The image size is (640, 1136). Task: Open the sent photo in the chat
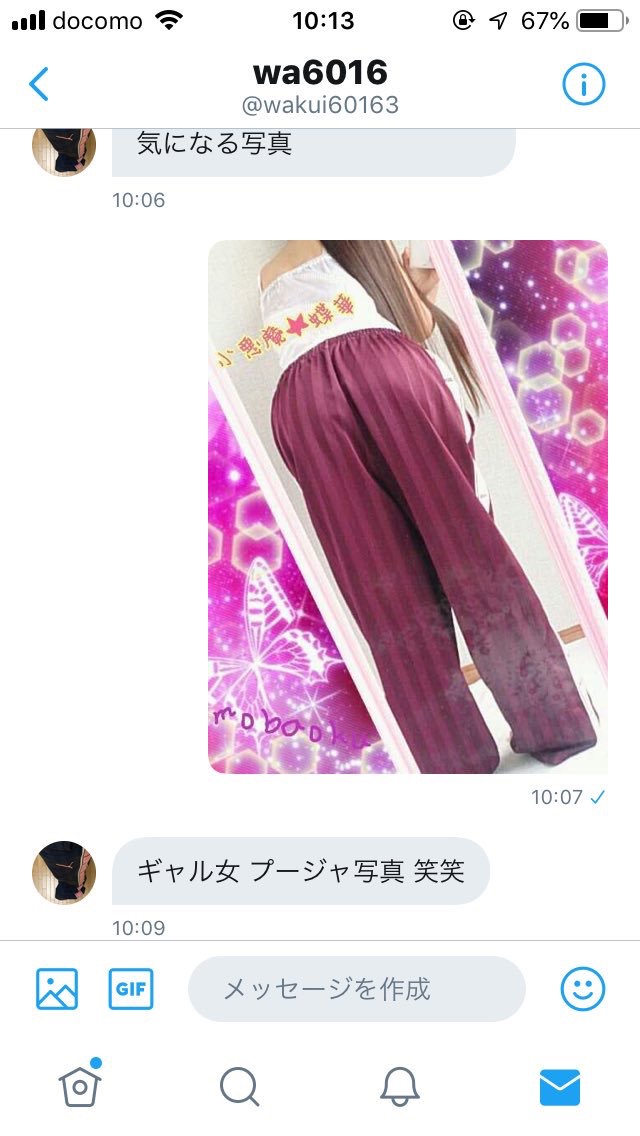[407, 507]
